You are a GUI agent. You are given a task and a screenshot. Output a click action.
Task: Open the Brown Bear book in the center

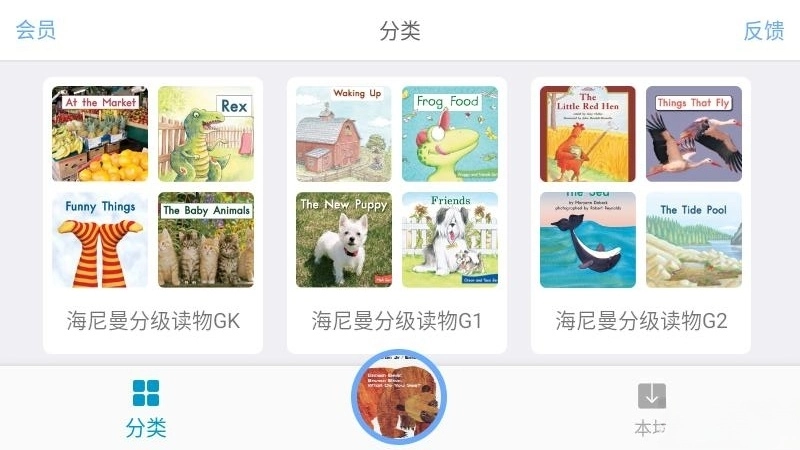tap(399, 398)
